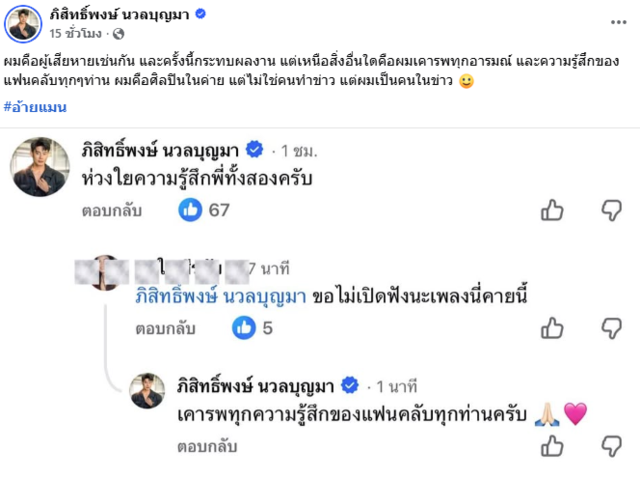Like the ห่วงใยความรู้สึกพี่ทั้งสอง comment

(x=552, y=210)
